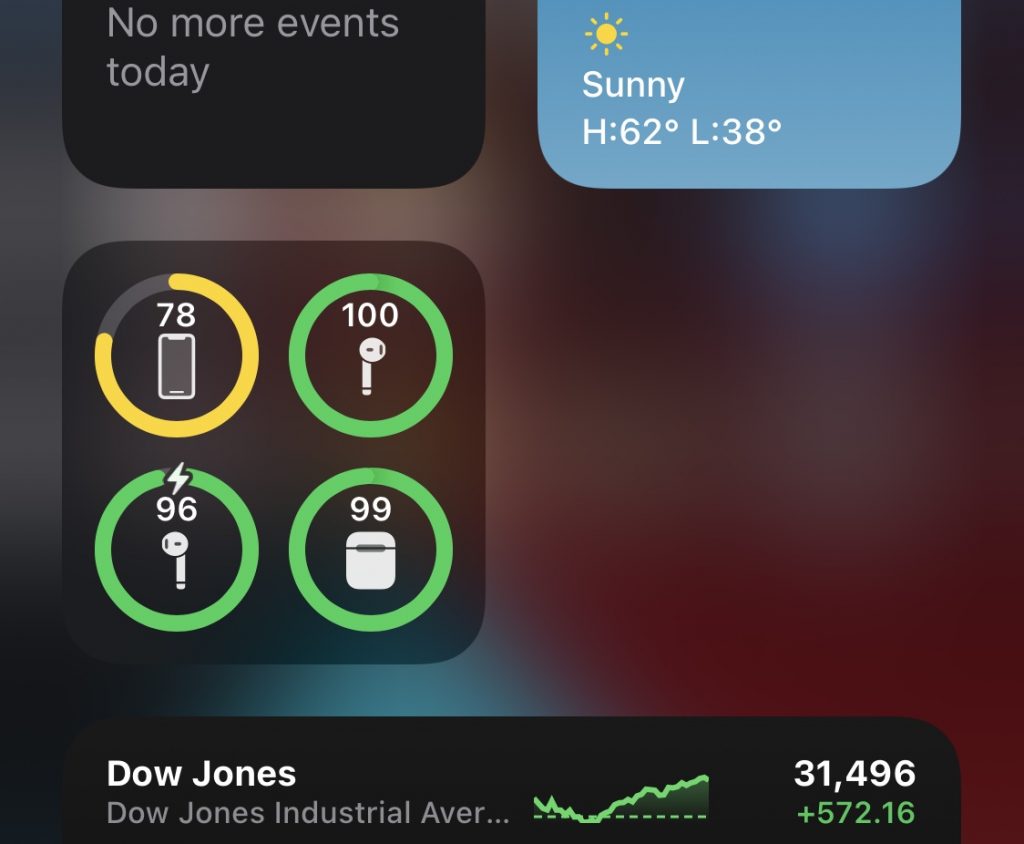Open the Batteries widget with AirPods levels
1024x844 pixels.
[x=273, y=452]
